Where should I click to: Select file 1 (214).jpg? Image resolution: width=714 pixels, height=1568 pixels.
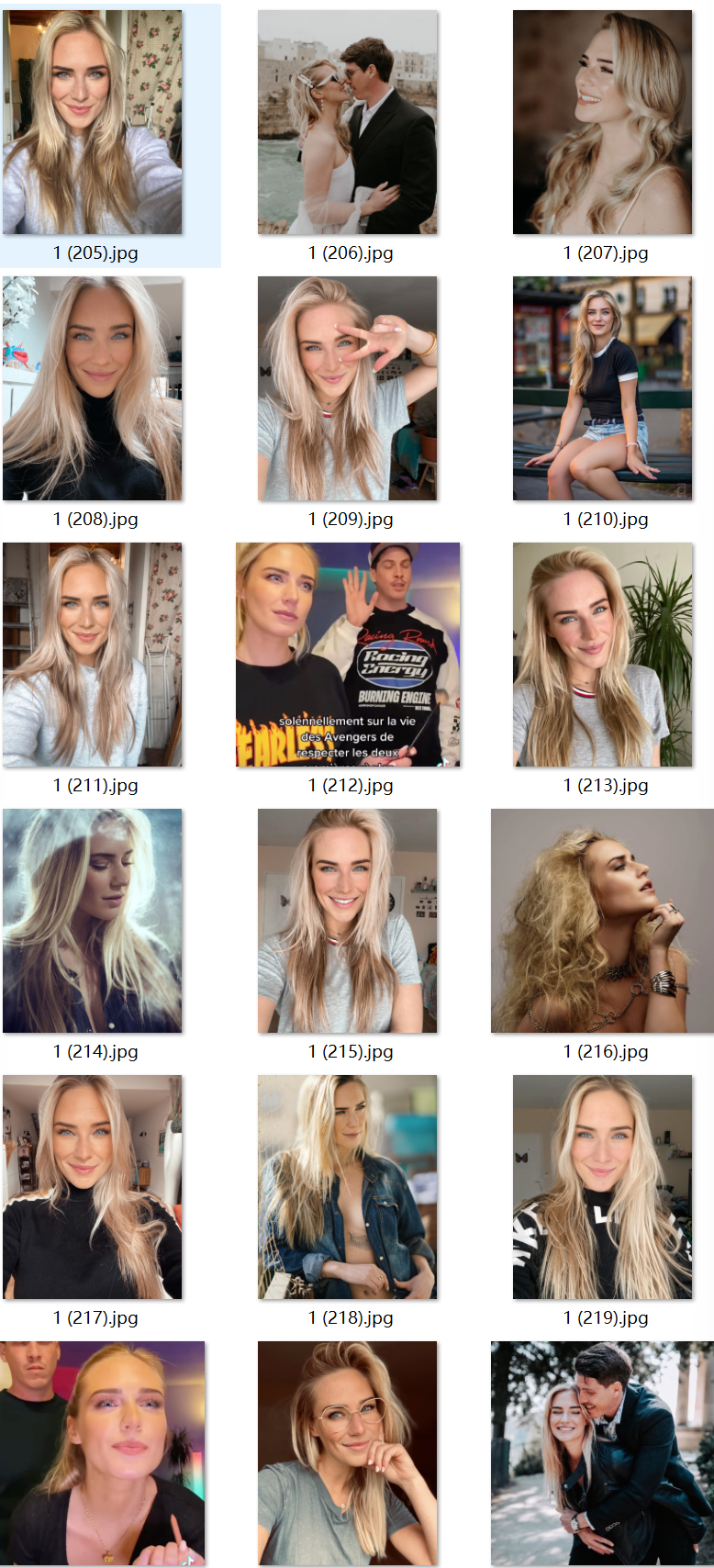(x=92, y=921)
